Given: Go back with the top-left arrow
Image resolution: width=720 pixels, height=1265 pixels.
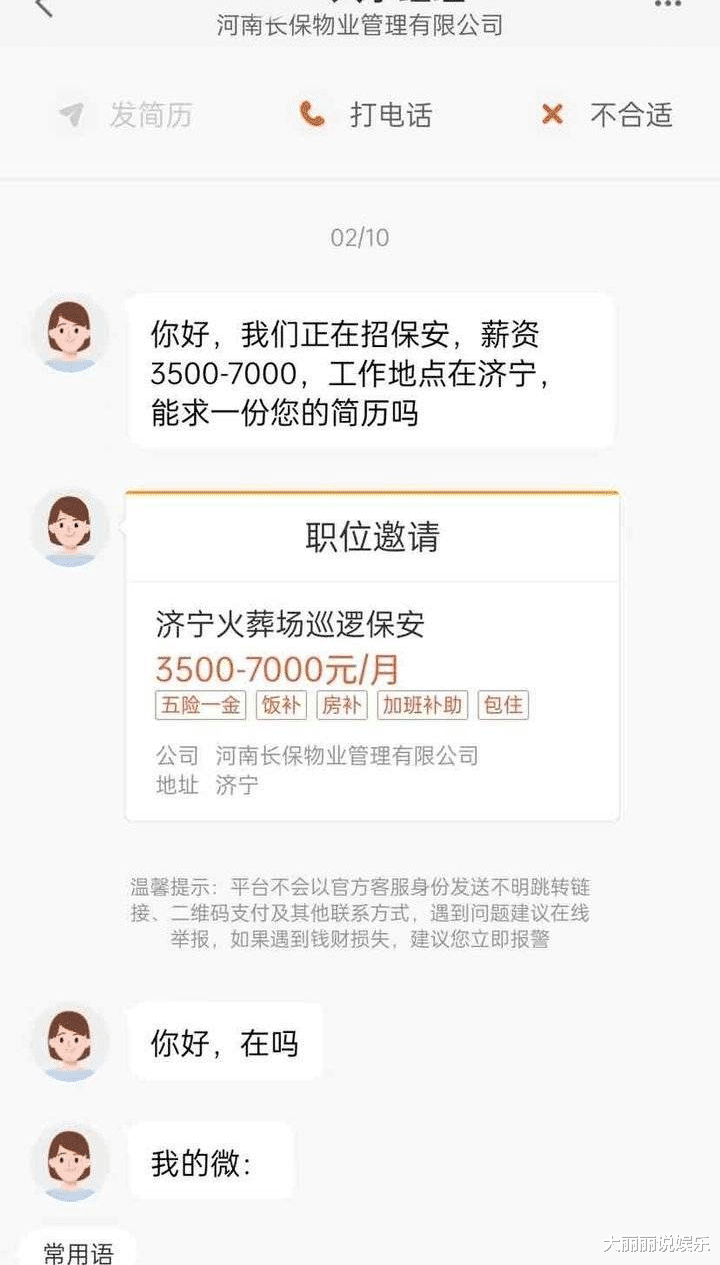Looking at the screenshot, I should click(42, 6).
